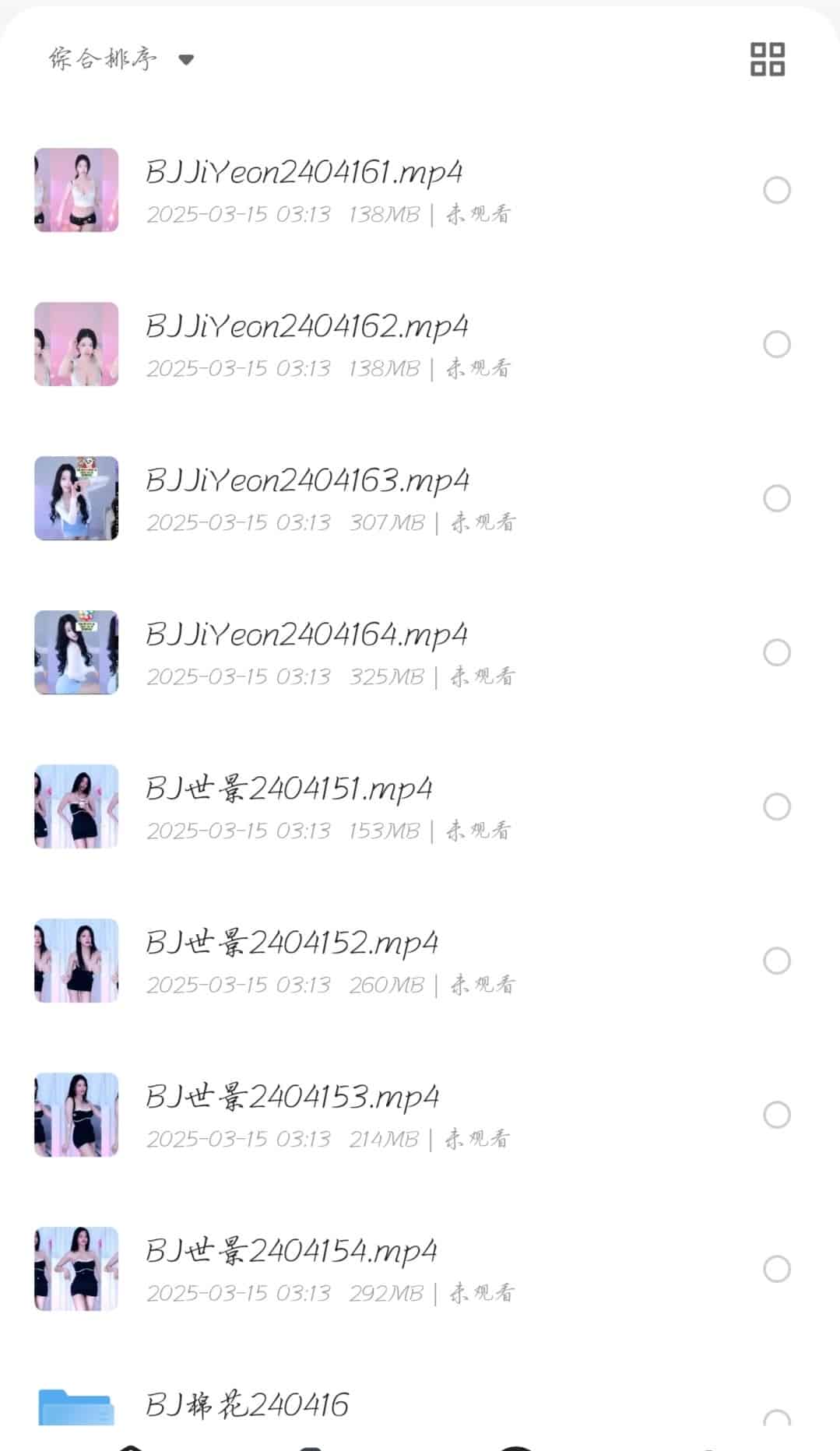Switch to grid view layout
Screen dimensions: 840x1451
tap(767, 59)
